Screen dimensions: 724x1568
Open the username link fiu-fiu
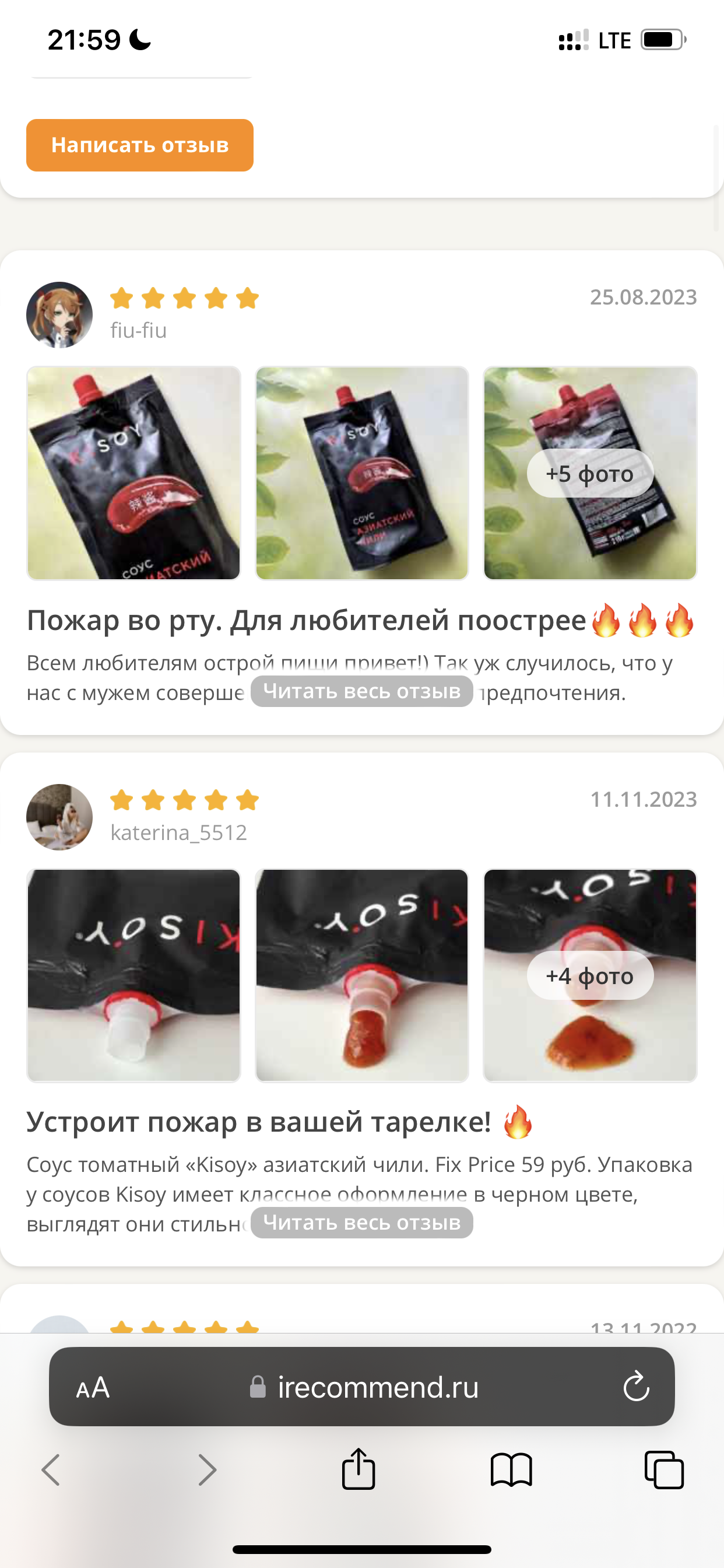138,331
